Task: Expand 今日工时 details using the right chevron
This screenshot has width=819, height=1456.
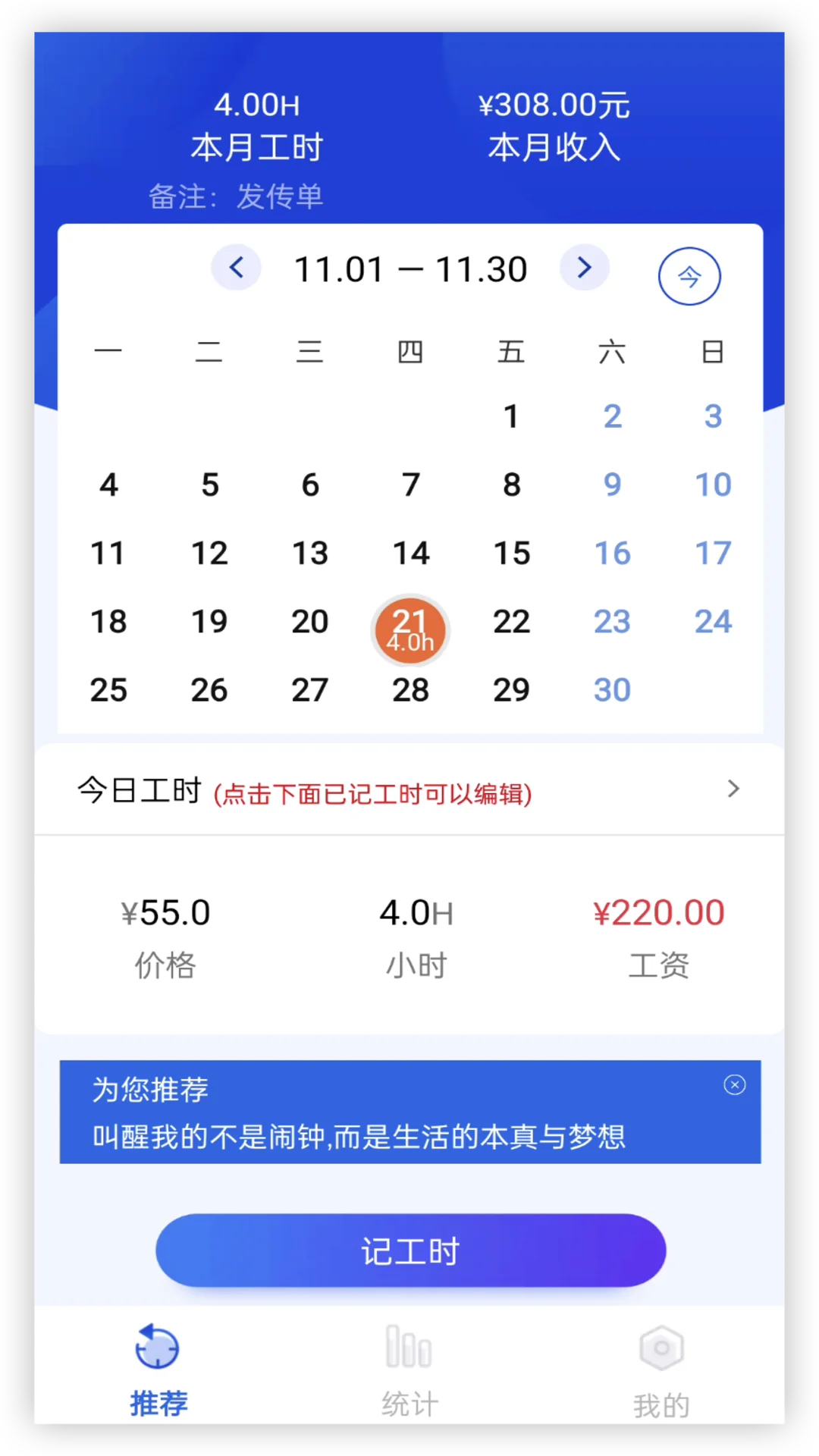Action: [733, 789]
